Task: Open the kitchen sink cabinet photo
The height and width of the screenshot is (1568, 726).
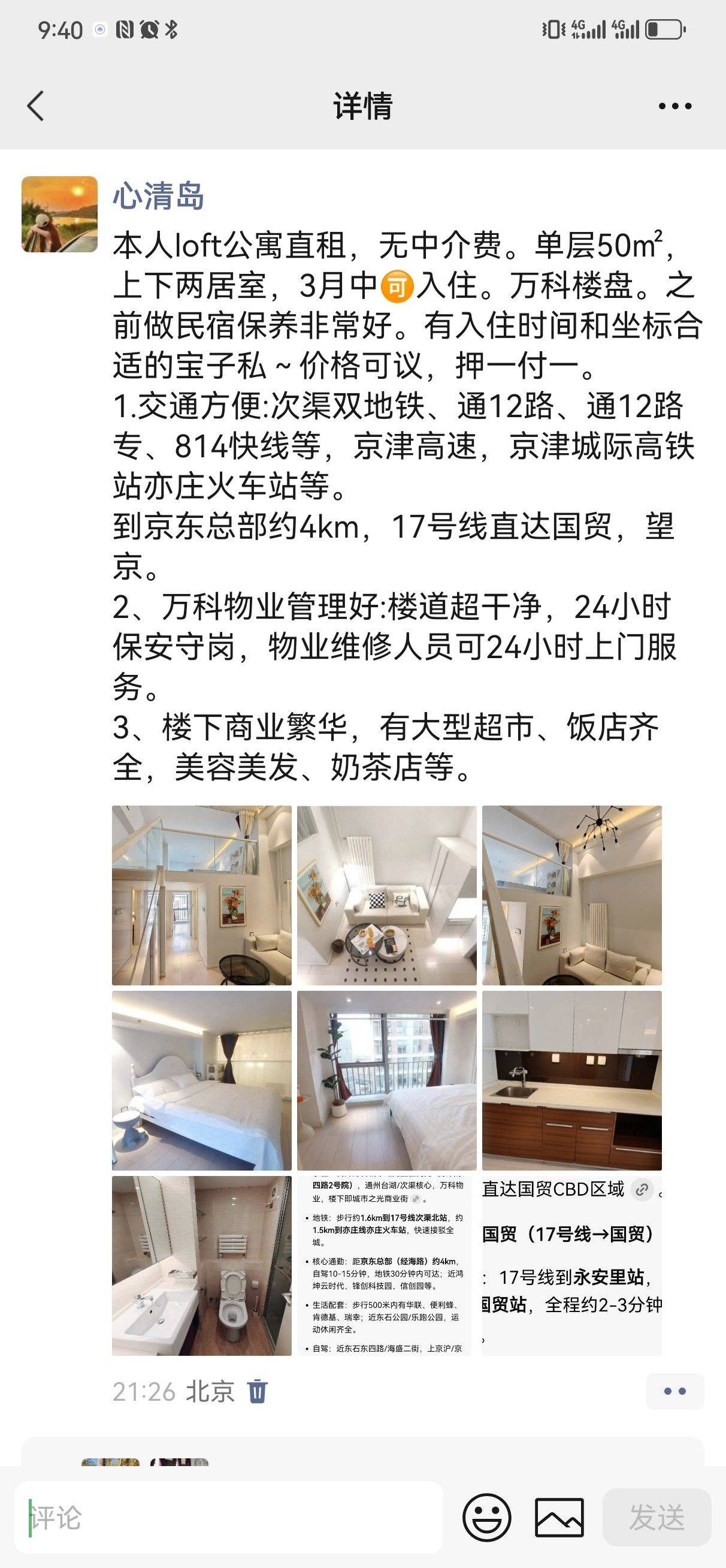Action: [571, 1080]
